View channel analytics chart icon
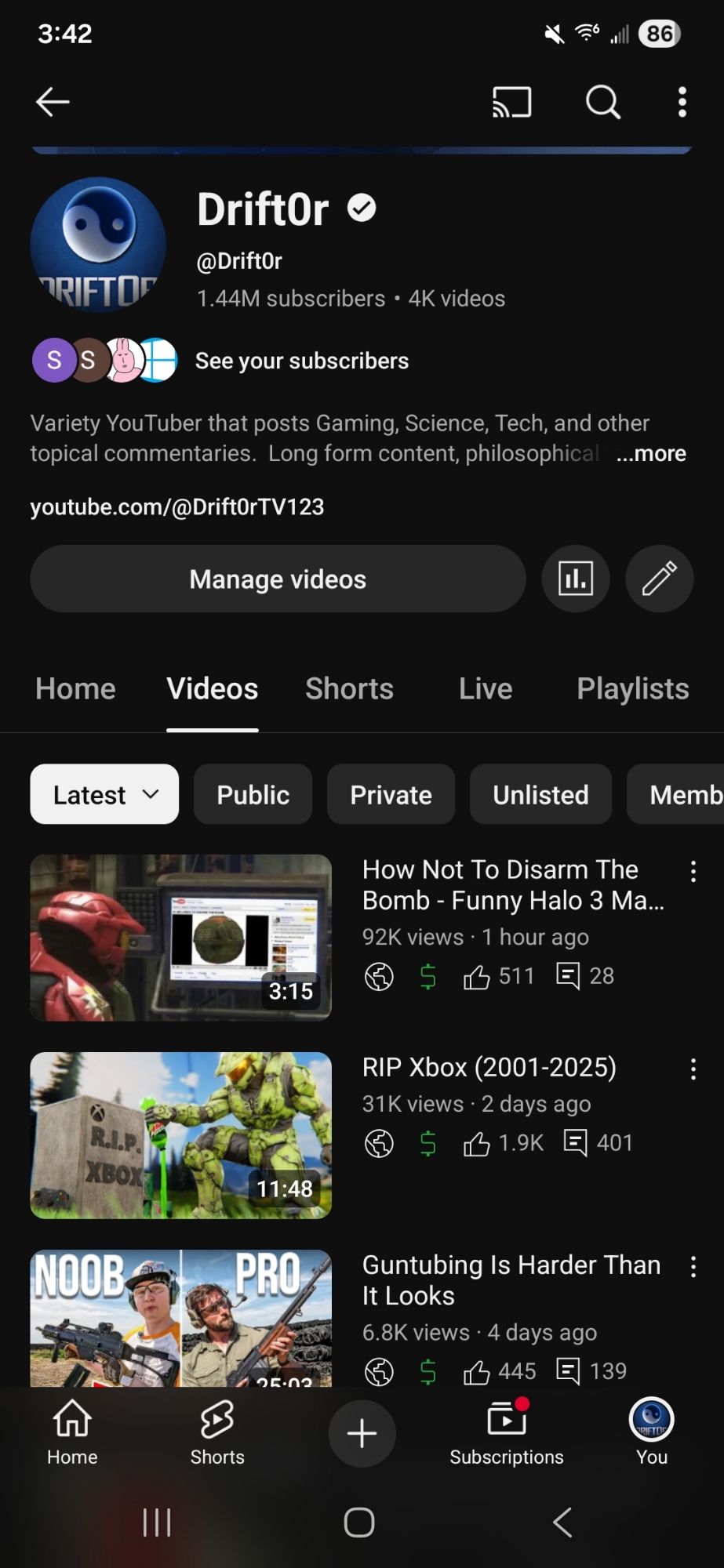This screenshot has width=724, height=1568. (576, 579)
